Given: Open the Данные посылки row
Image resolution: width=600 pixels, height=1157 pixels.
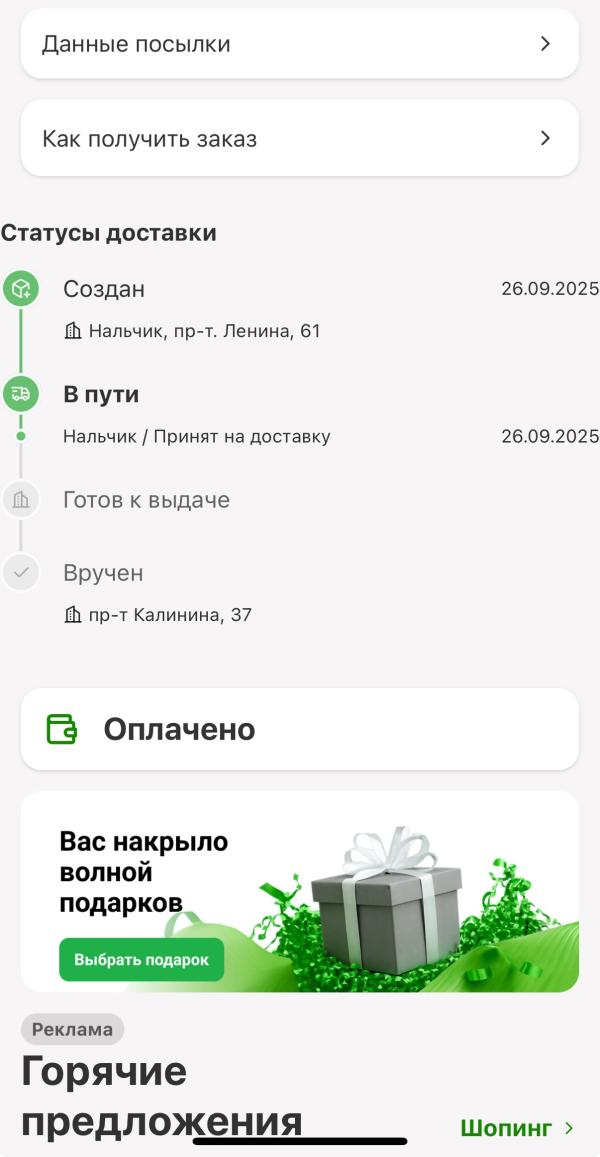Looking at the screenshot, I should 300,44.
